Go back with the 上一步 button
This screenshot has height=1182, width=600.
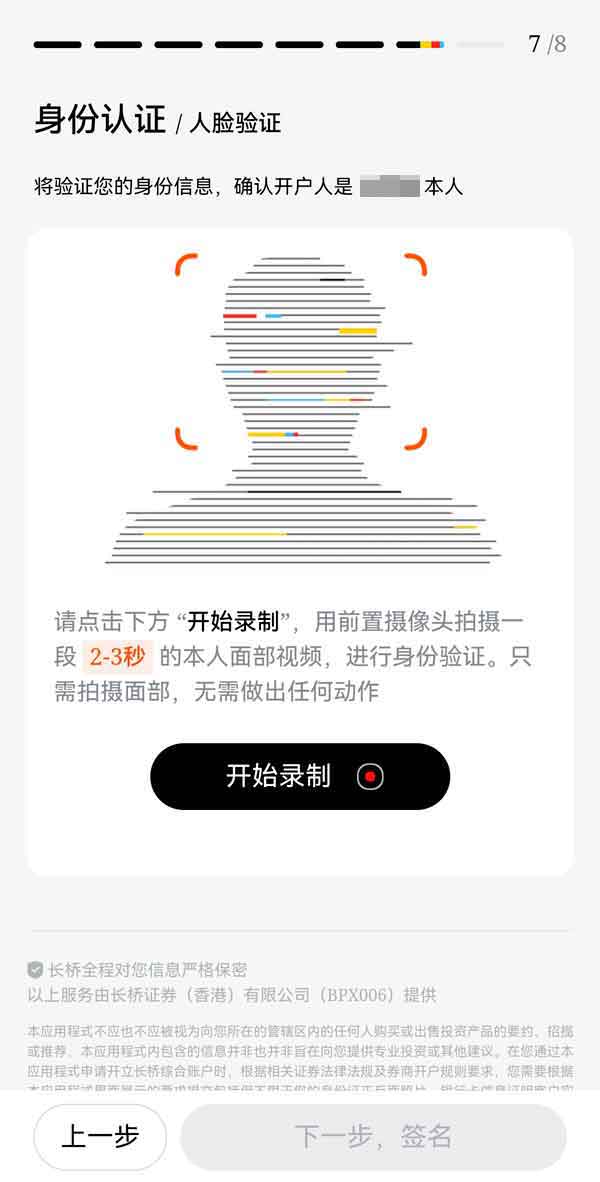[100, 1136]
